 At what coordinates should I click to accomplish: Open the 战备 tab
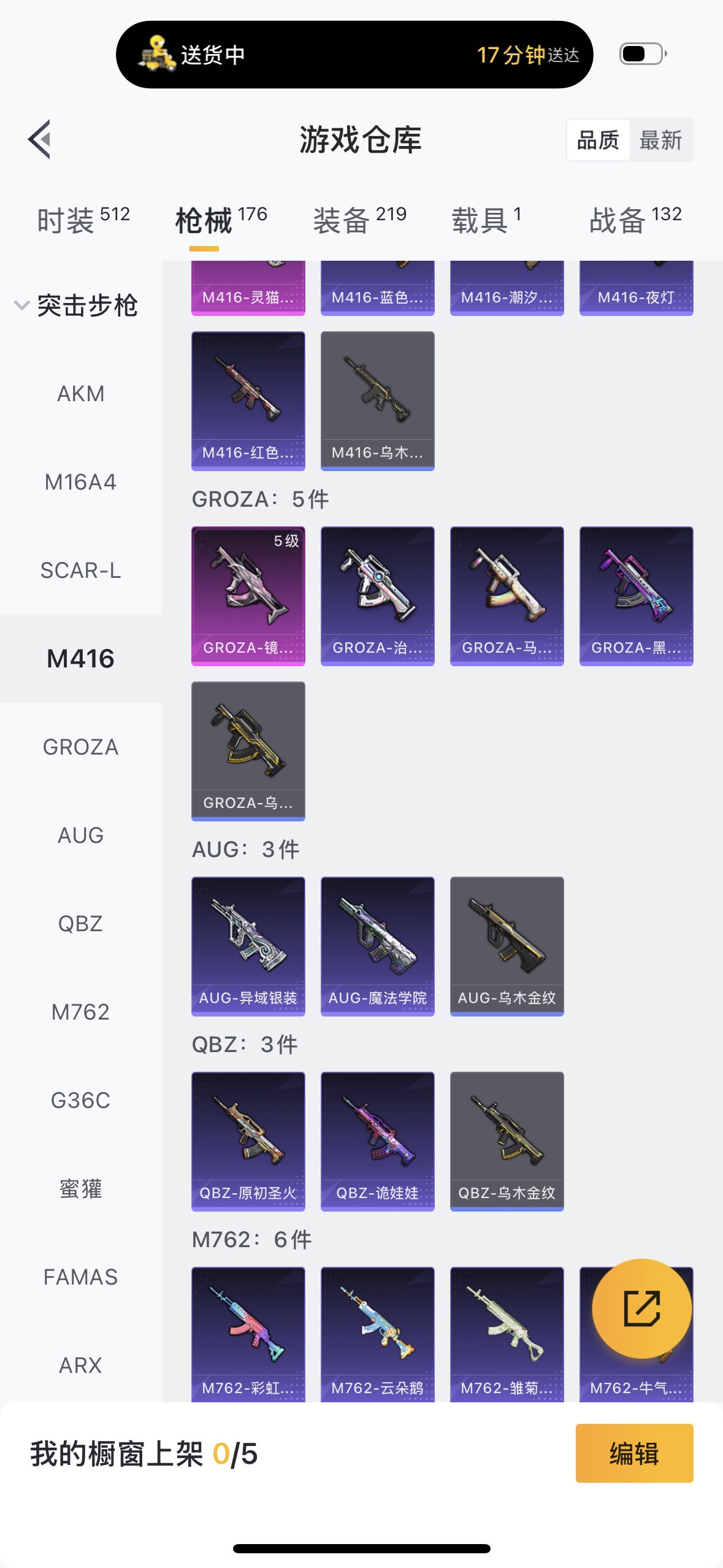point(635,220)
